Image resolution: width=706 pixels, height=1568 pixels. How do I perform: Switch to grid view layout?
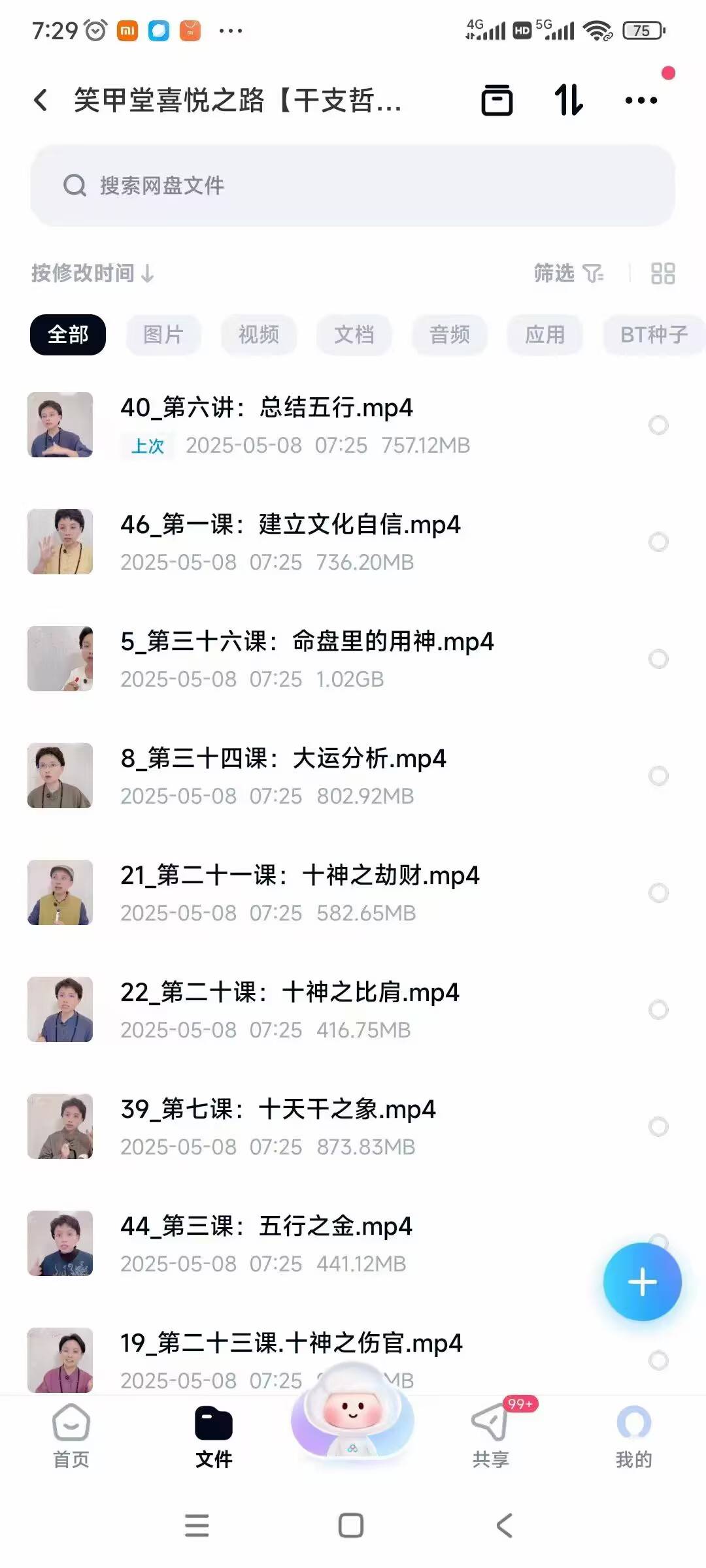click(662, 273)
